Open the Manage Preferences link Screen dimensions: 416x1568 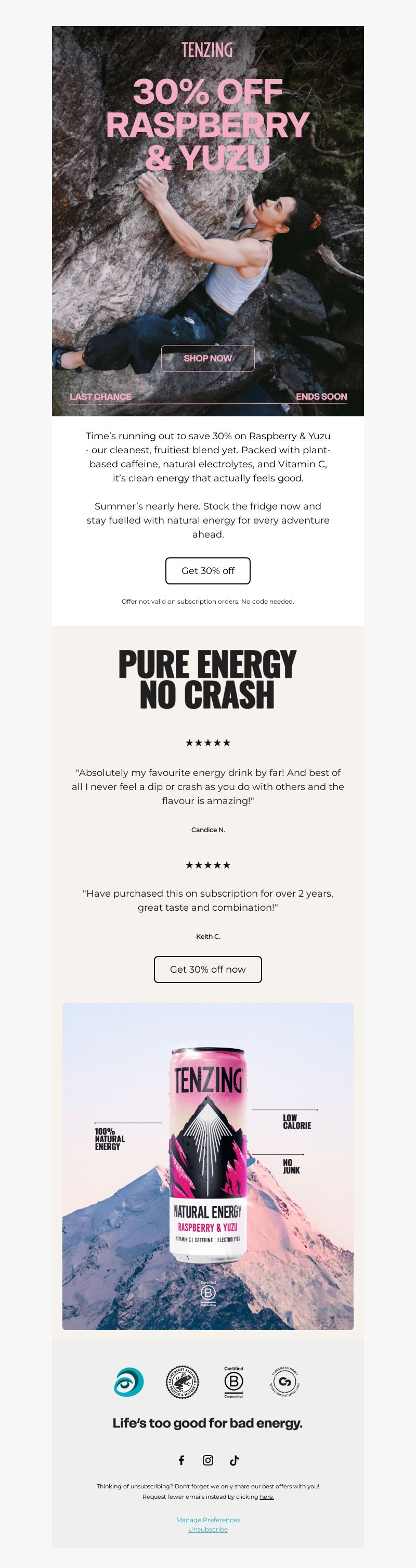(208, 1519)
